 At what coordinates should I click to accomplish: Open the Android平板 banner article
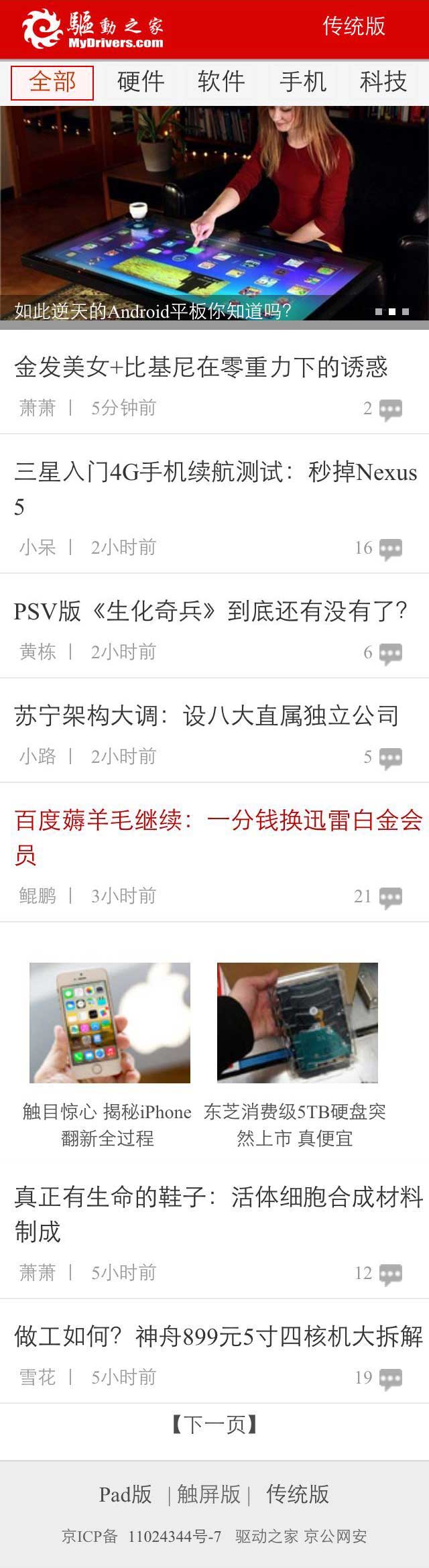[x=214, y=215]
